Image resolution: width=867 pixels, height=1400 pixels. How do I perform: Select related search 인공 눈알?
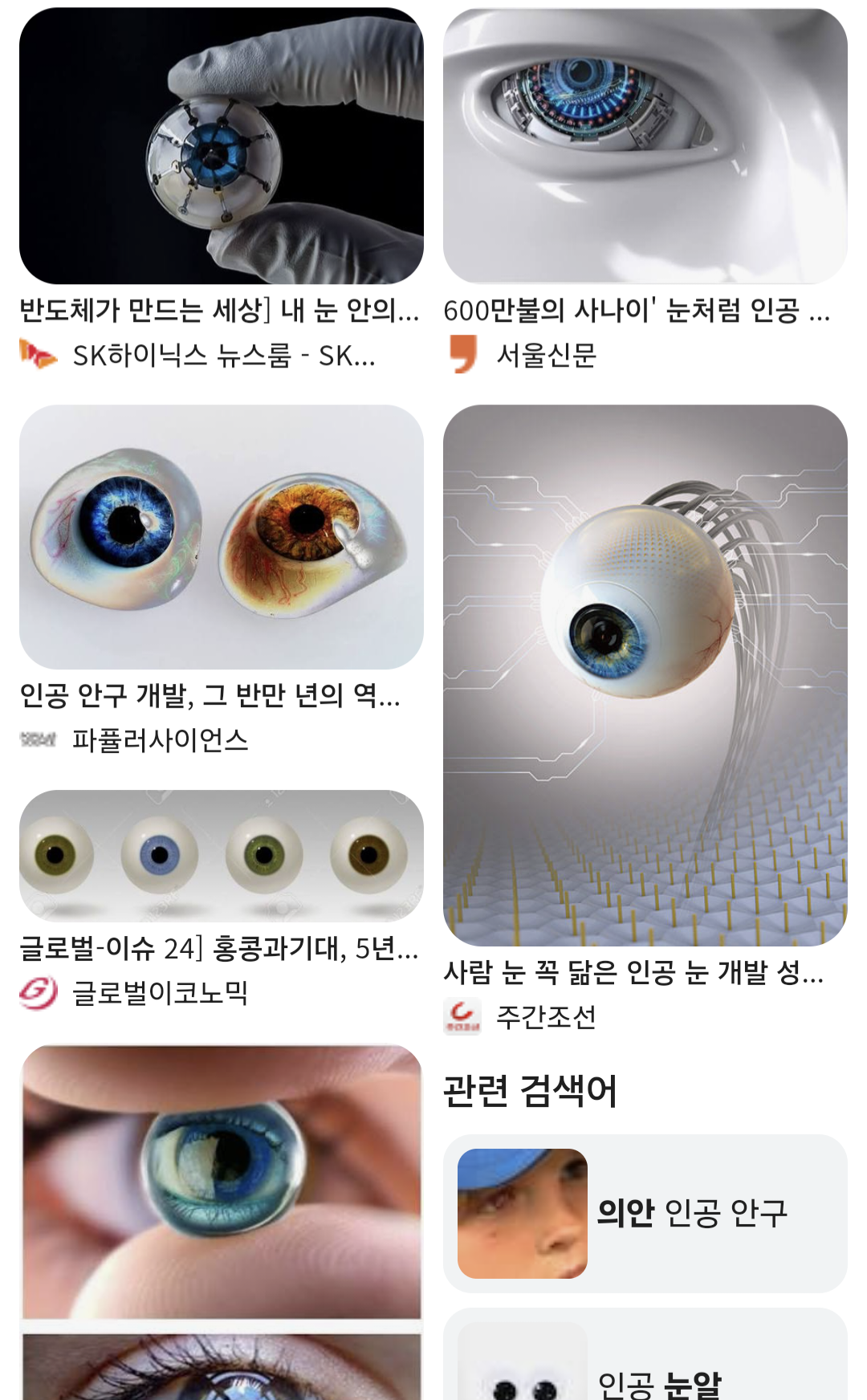click(645, 1357)
